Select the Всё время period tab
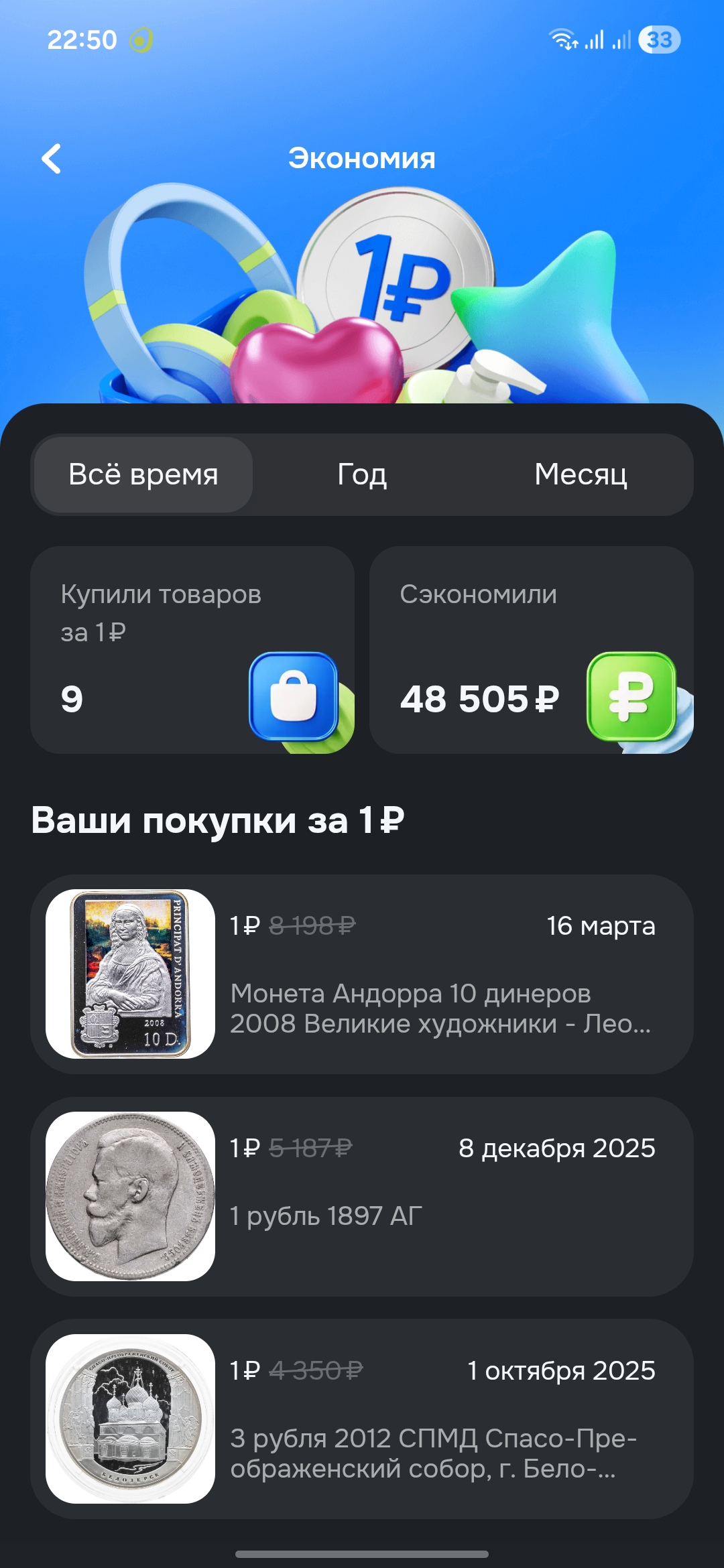 coord(143,474)
